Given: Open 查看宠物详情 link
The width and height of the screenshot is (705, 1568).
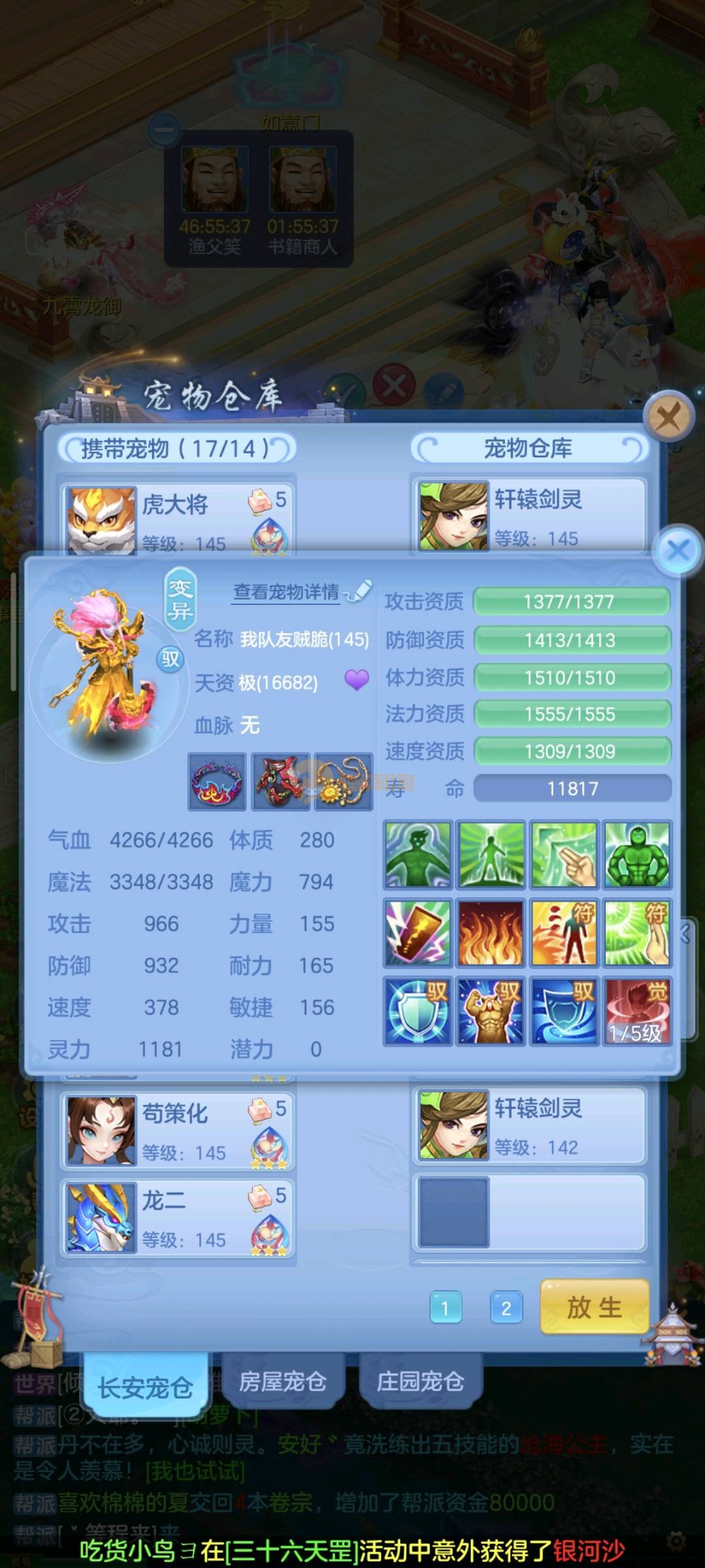Looking at the screenshot, I should (x=287, y=592).
